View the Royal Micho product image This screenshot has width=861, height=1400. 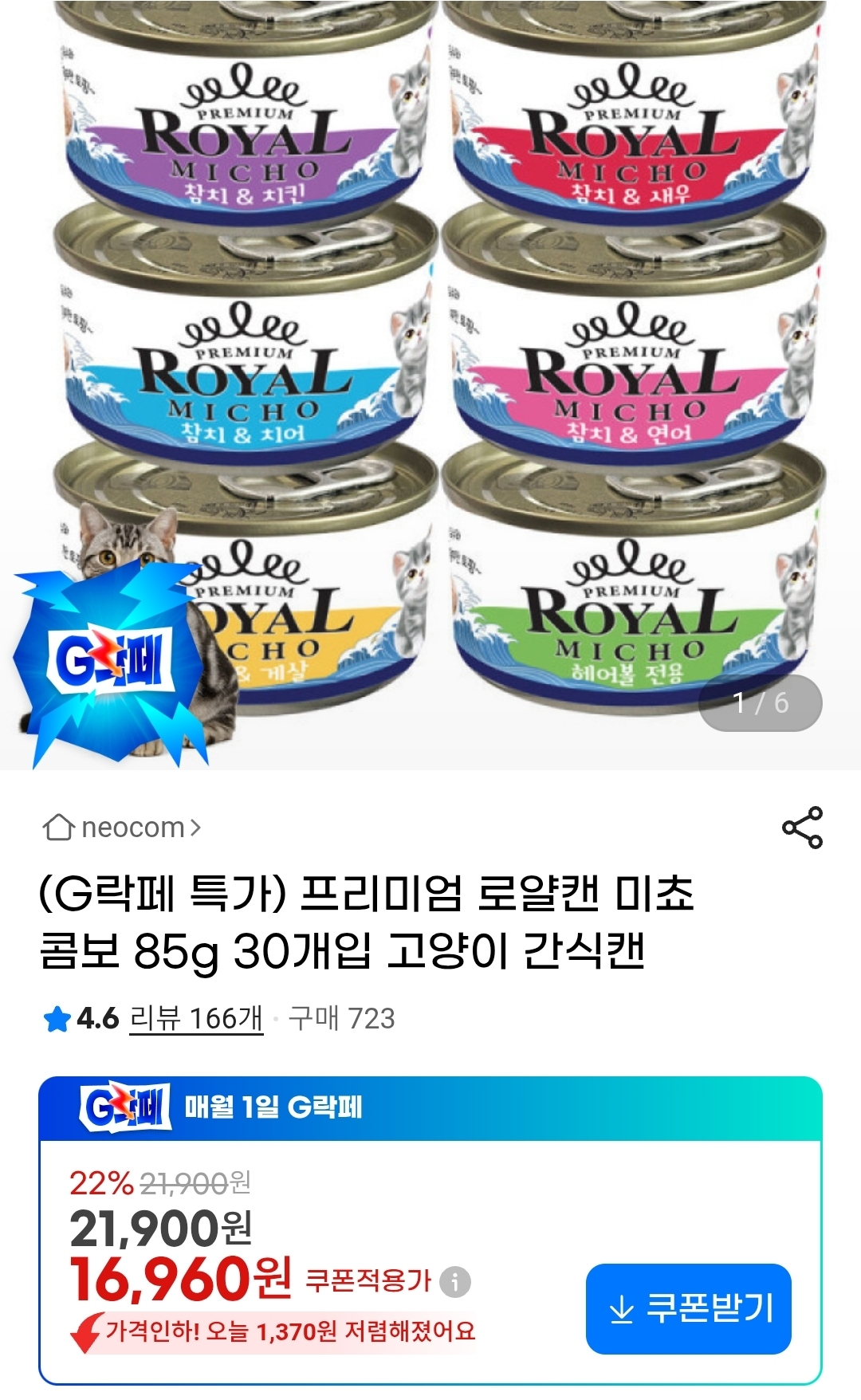(431, 359)
